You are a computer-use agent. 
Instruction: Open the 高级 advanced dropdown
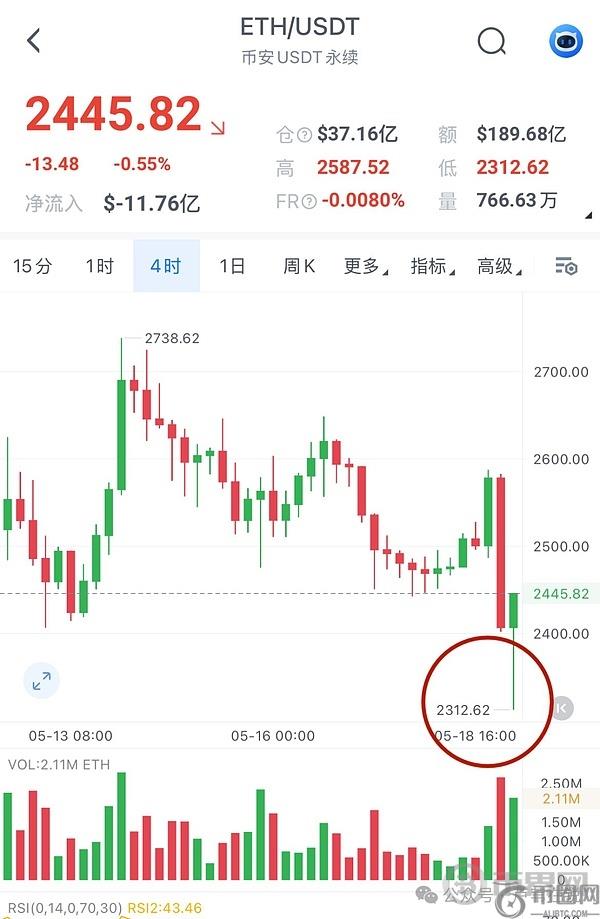tap(499, 266)
